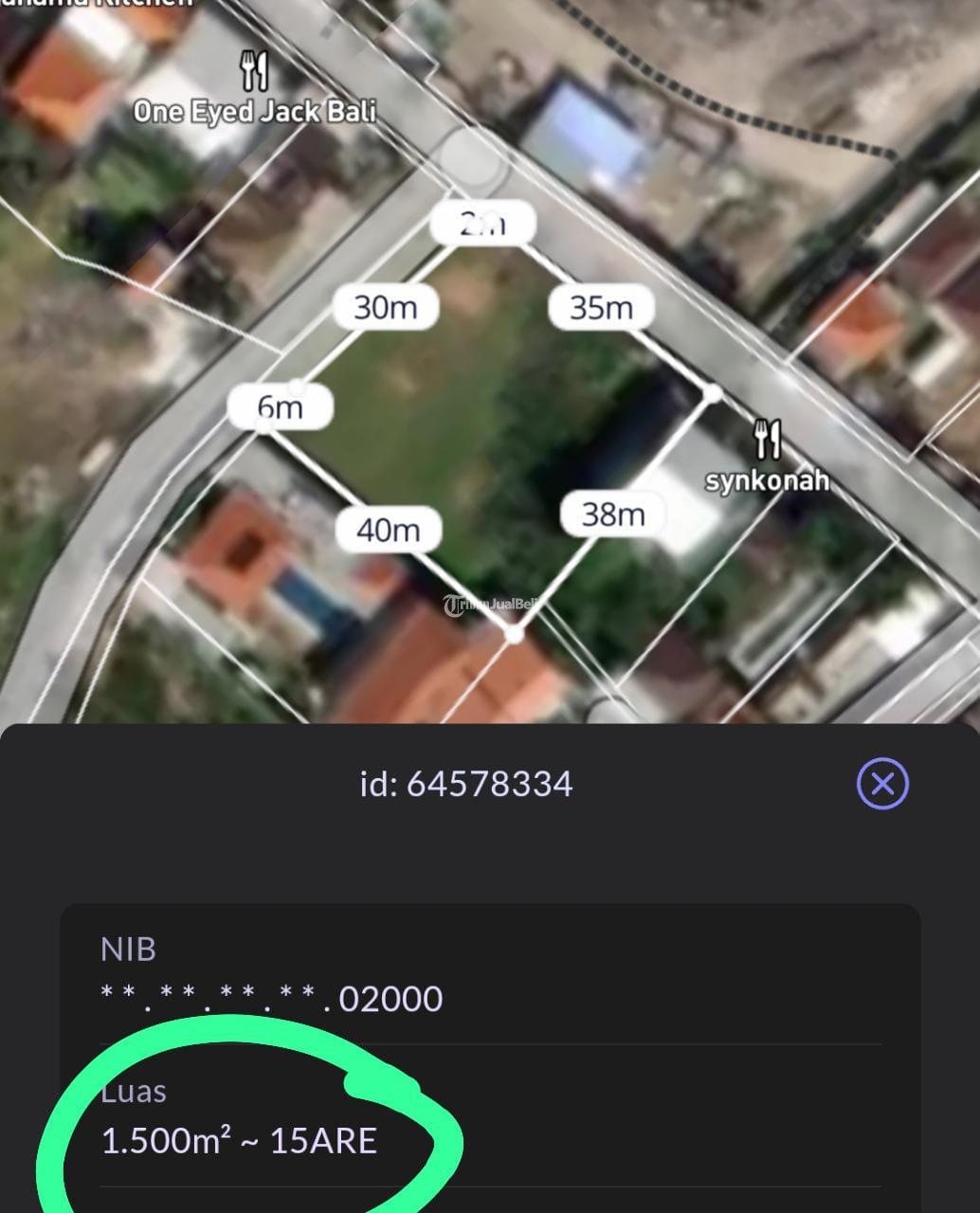
Task: Open the One Eyed Jack Bali restaurant marker
Action: coord(254,73)
